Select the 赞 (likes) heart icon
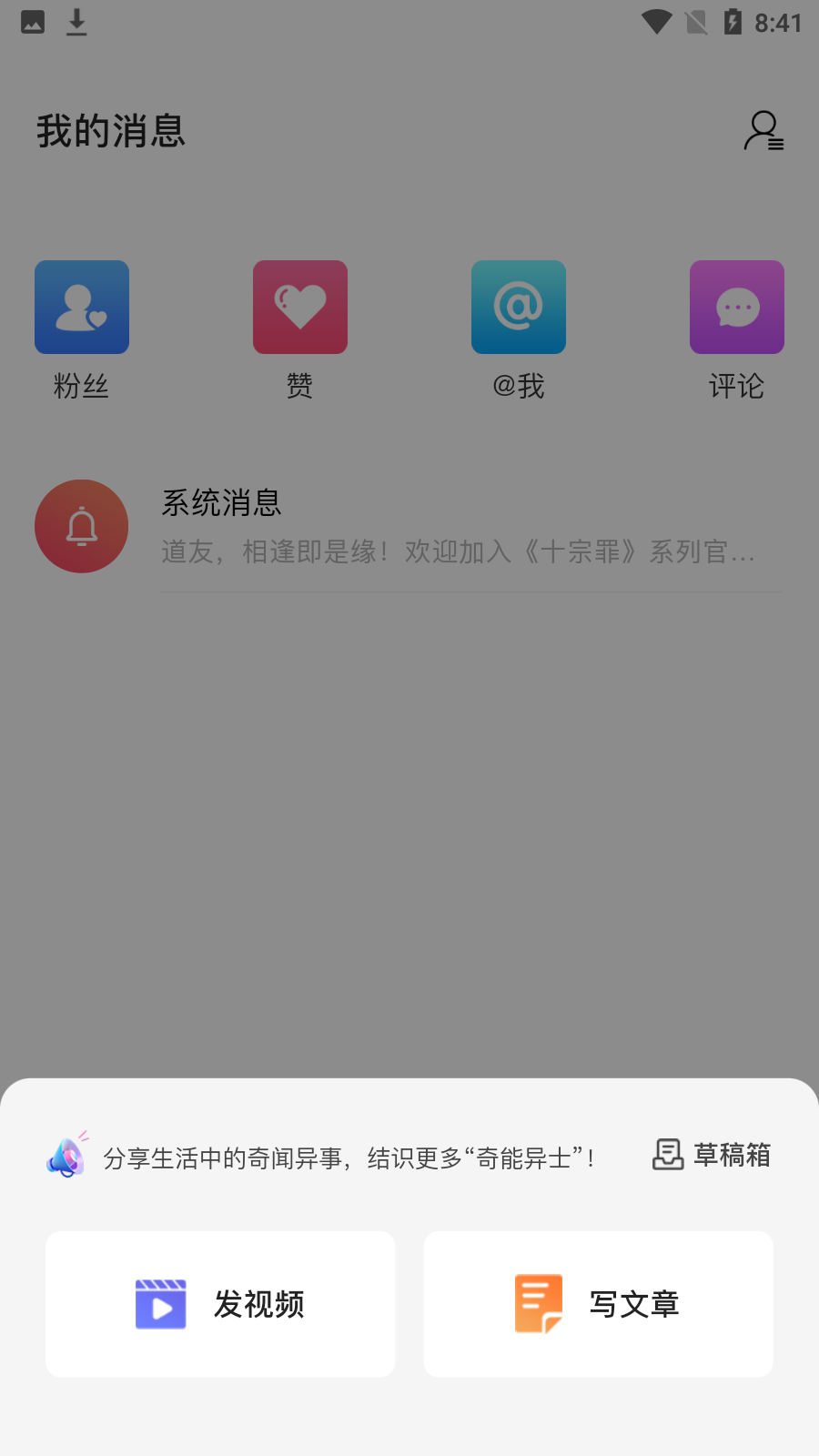819x1456 pixels. click(300, 307)
